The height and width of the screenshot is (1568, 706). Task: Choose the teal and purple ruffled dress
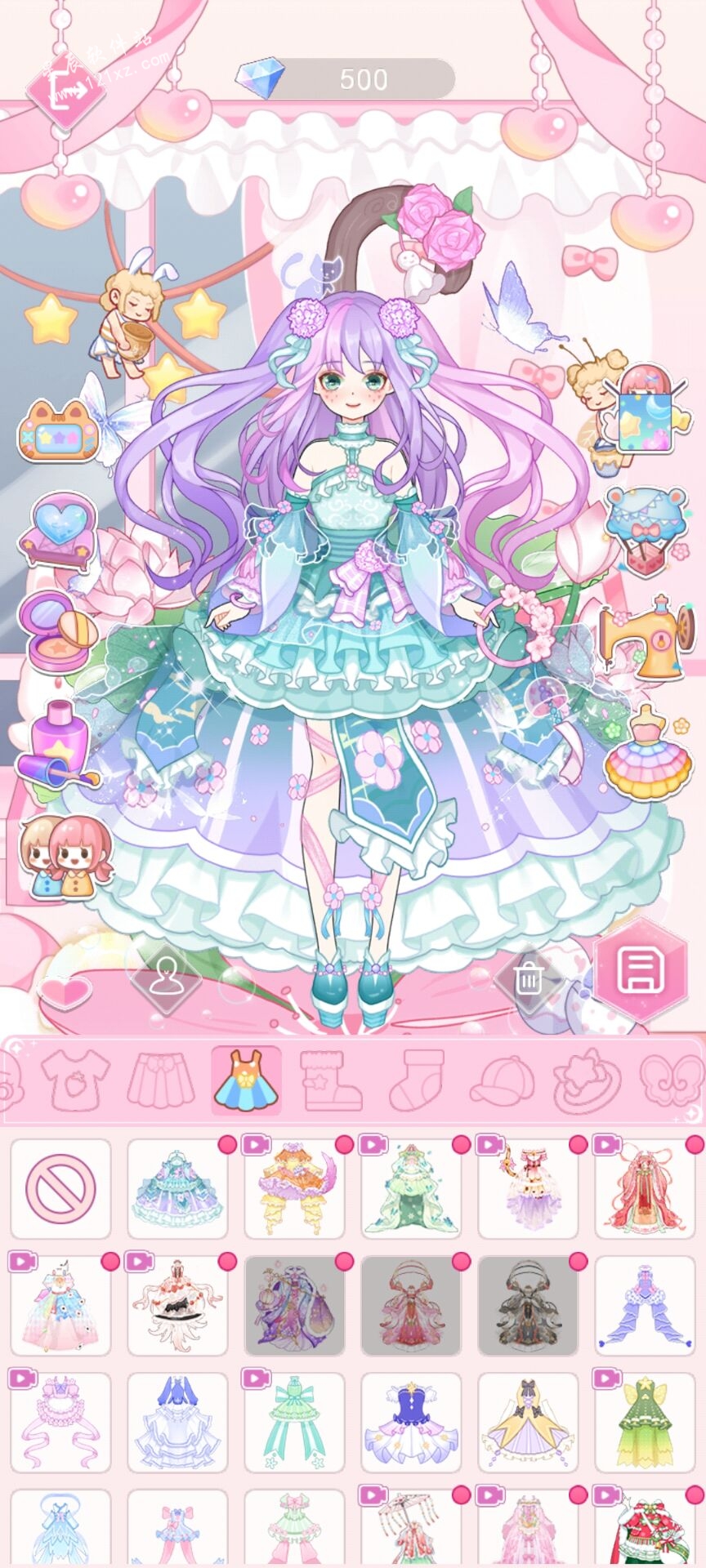coord(177,1188)
